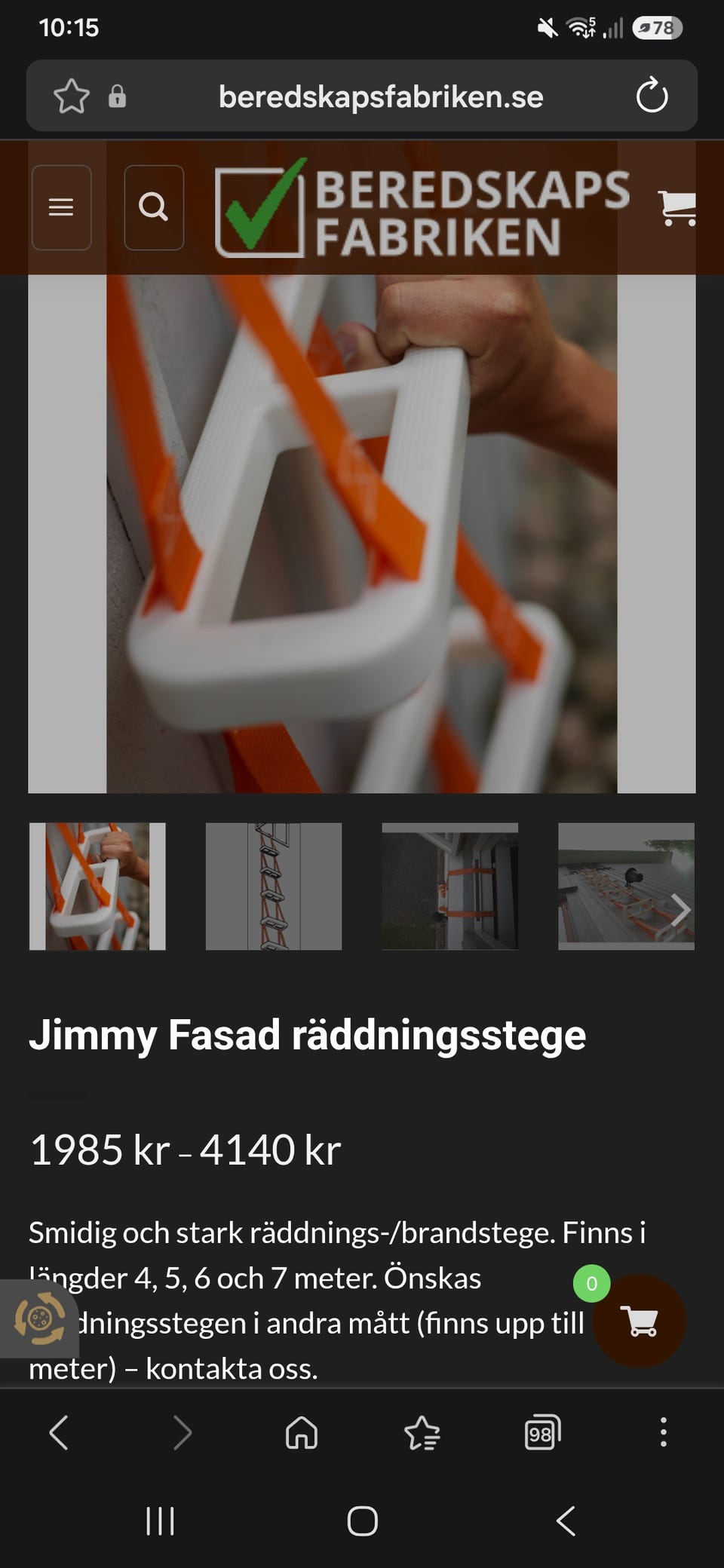Open the floating cart button
Image resolution: width=724 pixels, height=1568 pixels.
[x=640, y=1321]
